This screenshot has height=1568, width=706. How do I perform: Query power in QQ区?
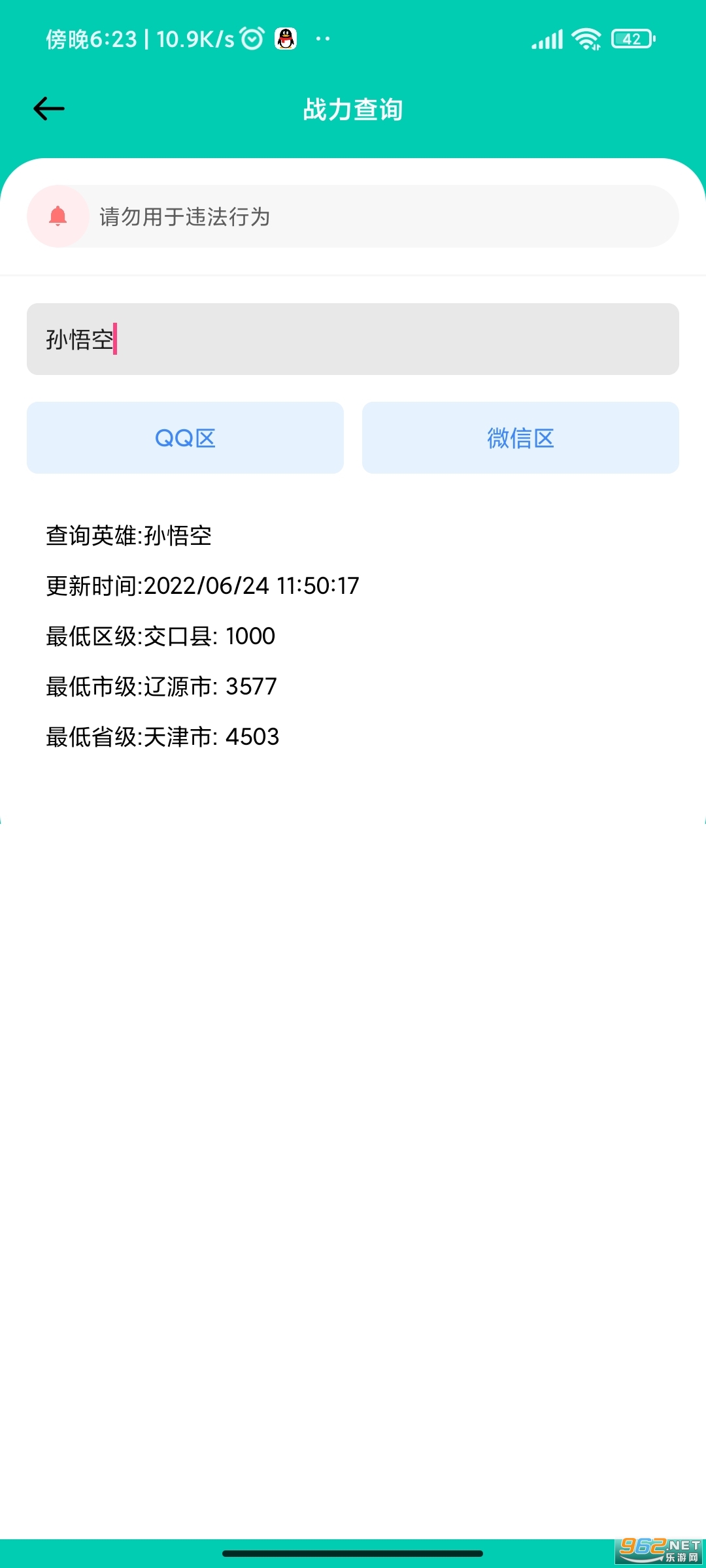(185, 438)
